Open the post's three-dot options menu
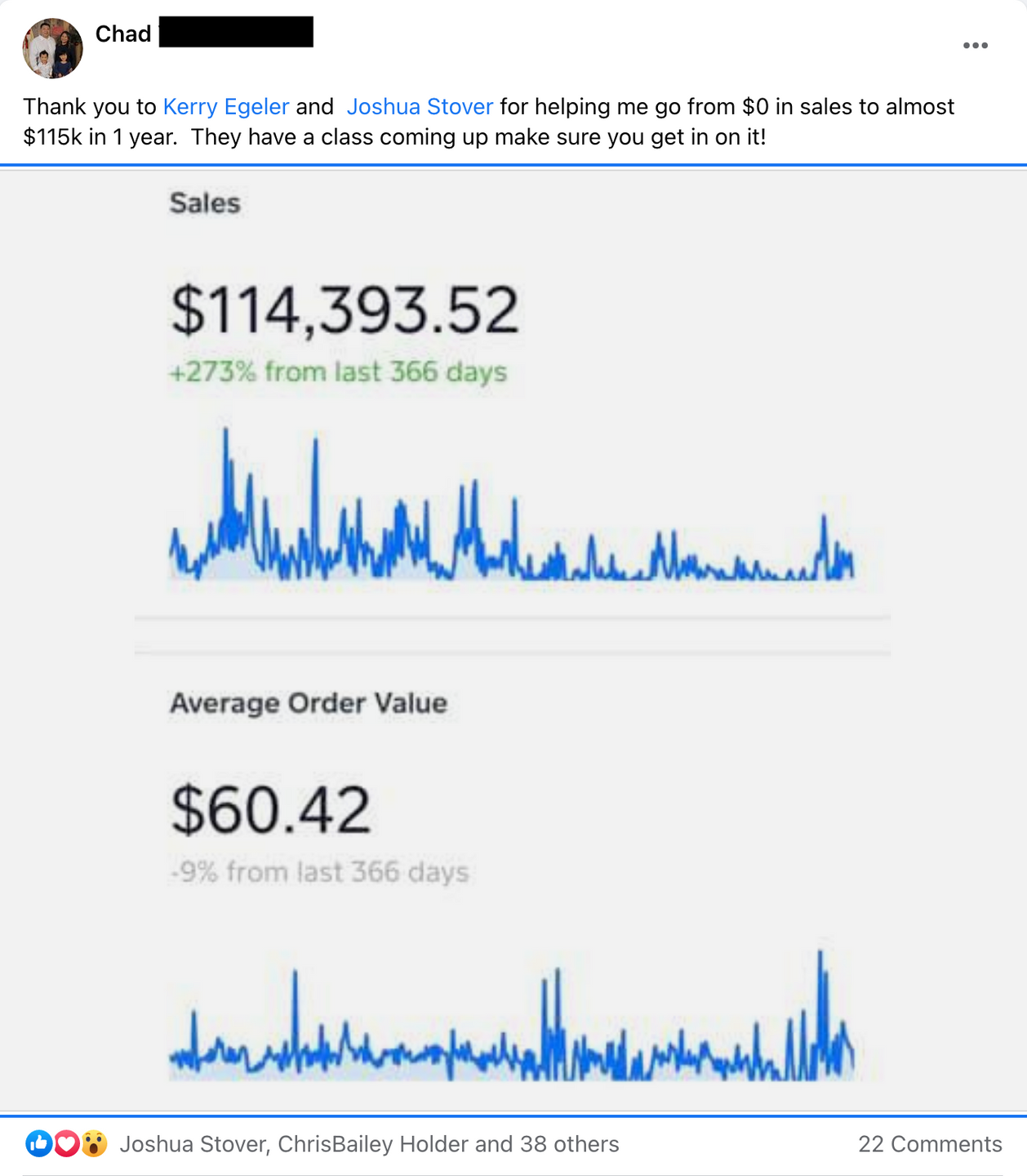The width and height of the screenshot is (1027, 1176). point(975,46)
